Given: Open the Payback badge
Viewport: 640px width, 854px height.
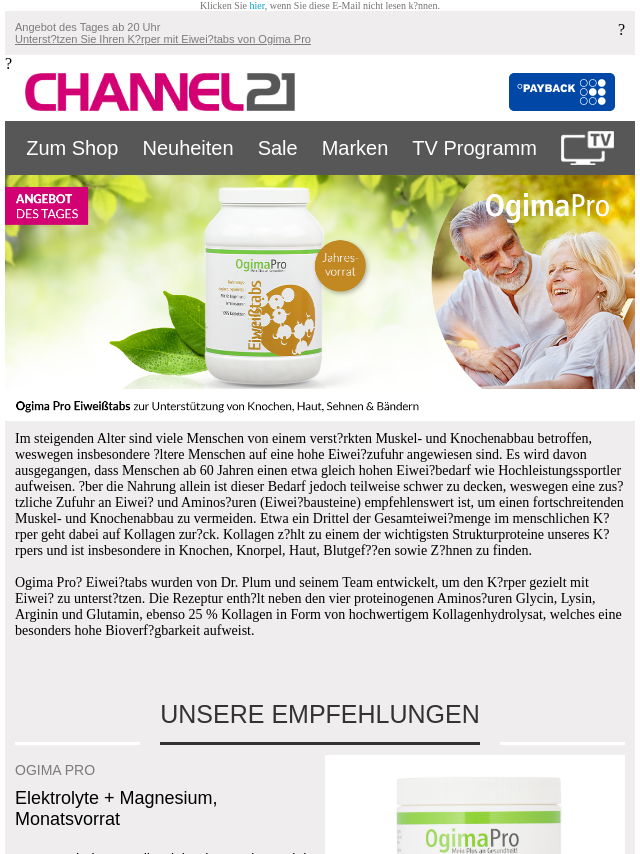Looking at the screenshot, I should (x=561, y=92).
